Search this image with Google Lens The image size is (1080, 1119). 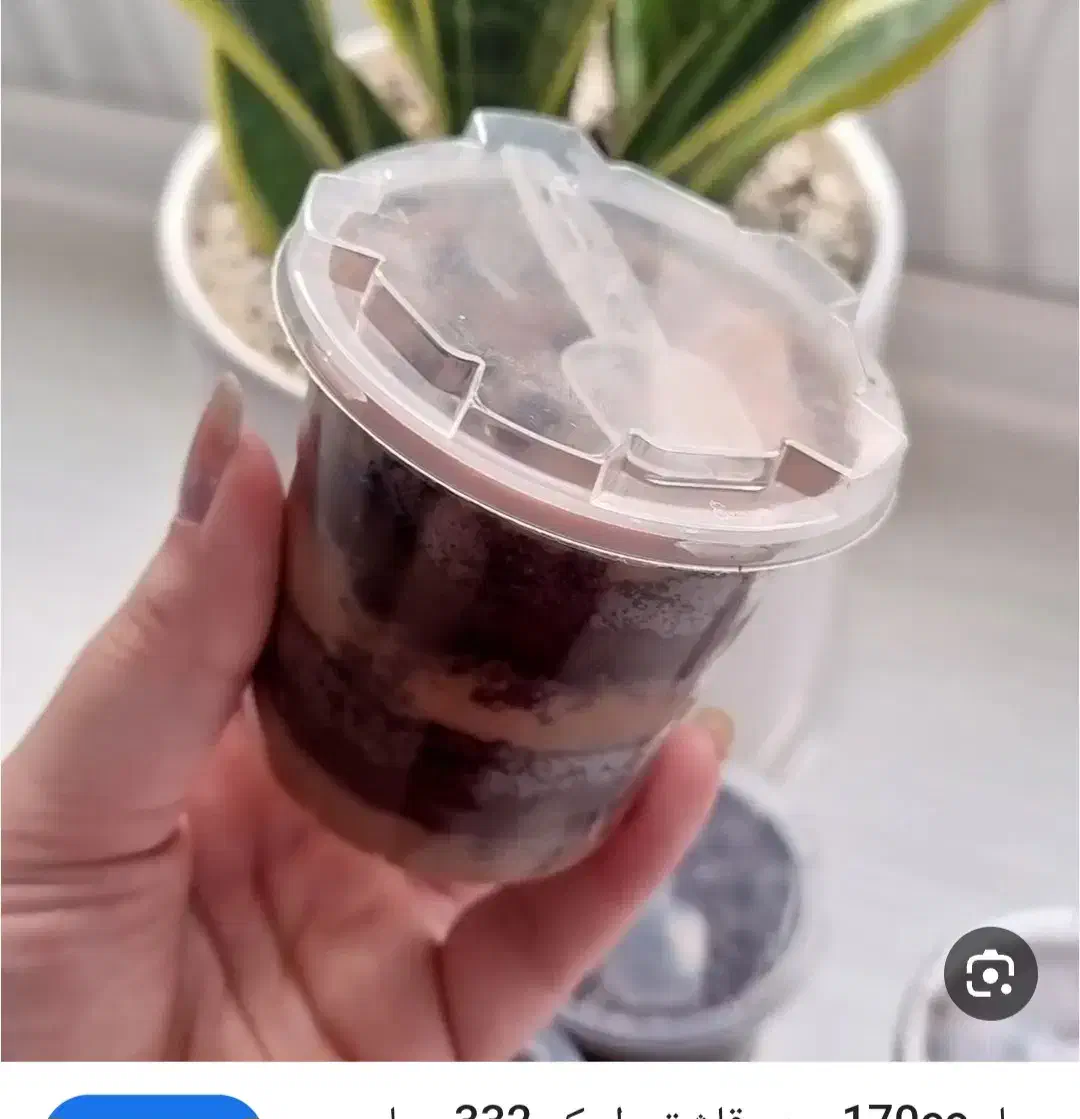pyautogui.click(x=990, y=973)
